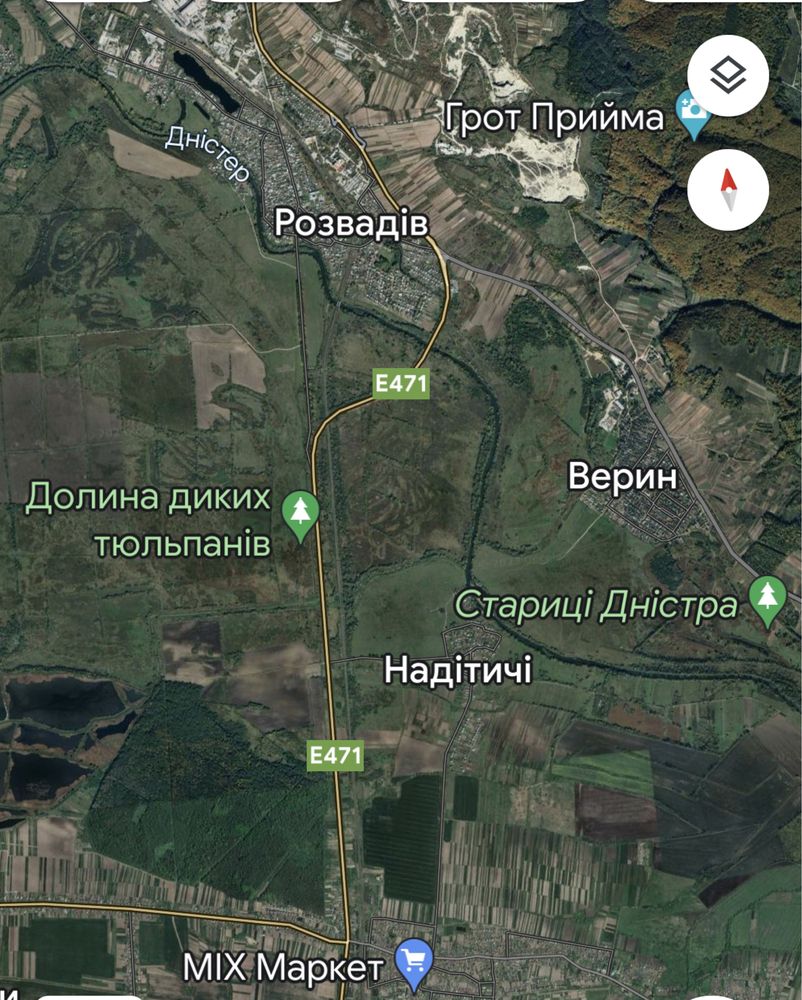This screenshot has height=1000, width=802.
Task: Open the Стариці Дністра park marker
Action: tap(767, 599)
